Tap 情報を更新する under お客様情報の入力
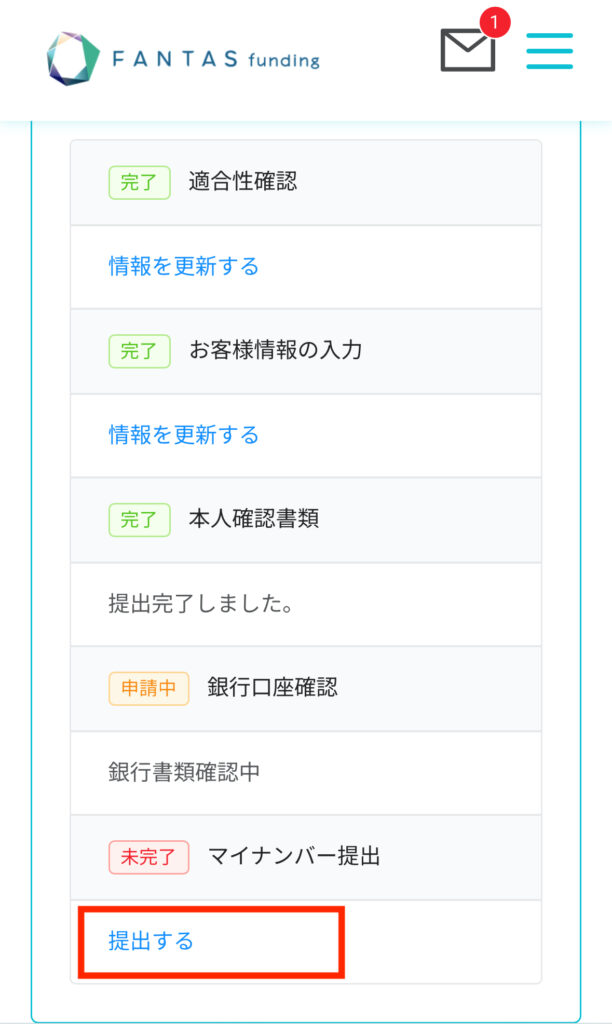612x1024 pixels. click(184, 435)
